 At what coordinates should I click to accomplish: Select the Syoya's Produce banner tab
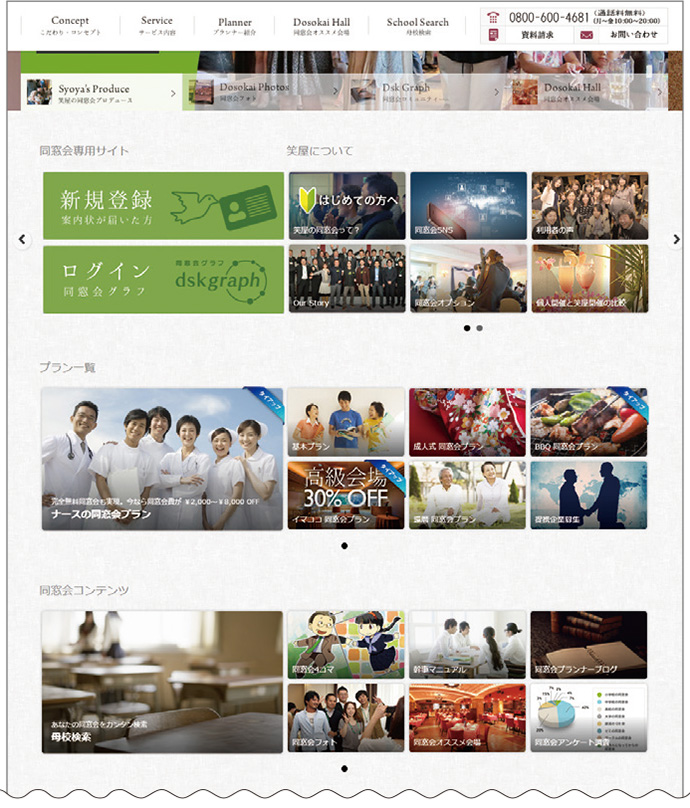click(100, 93)
